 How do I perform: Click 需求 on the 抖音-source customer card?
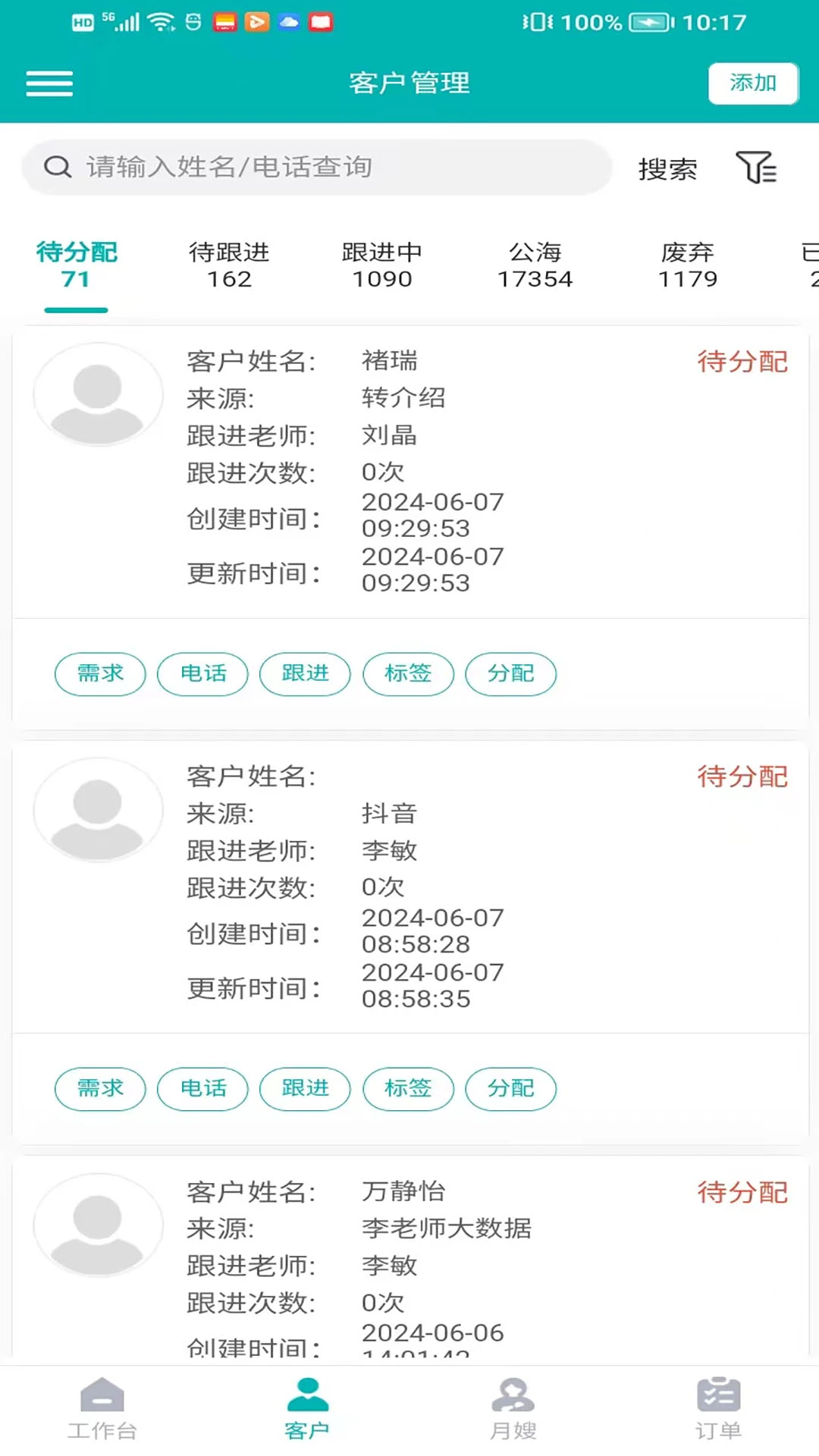99,1089
